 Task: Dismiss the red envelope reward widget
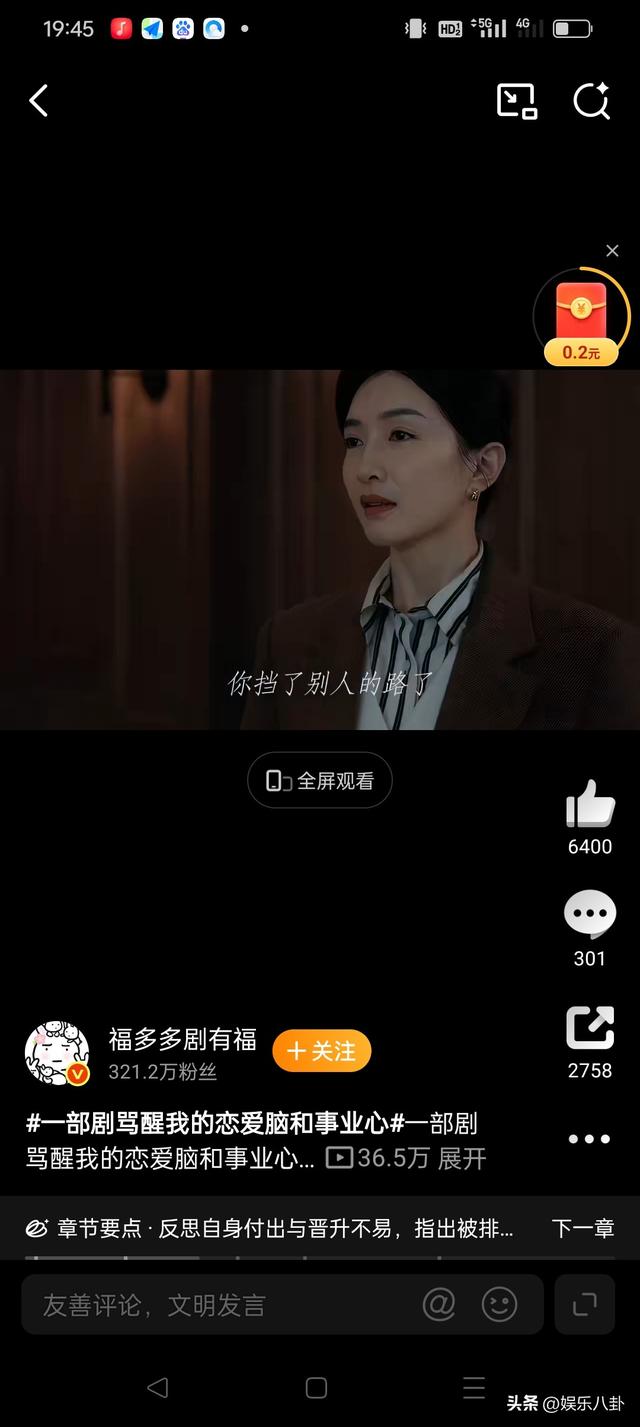pos(612,251)
